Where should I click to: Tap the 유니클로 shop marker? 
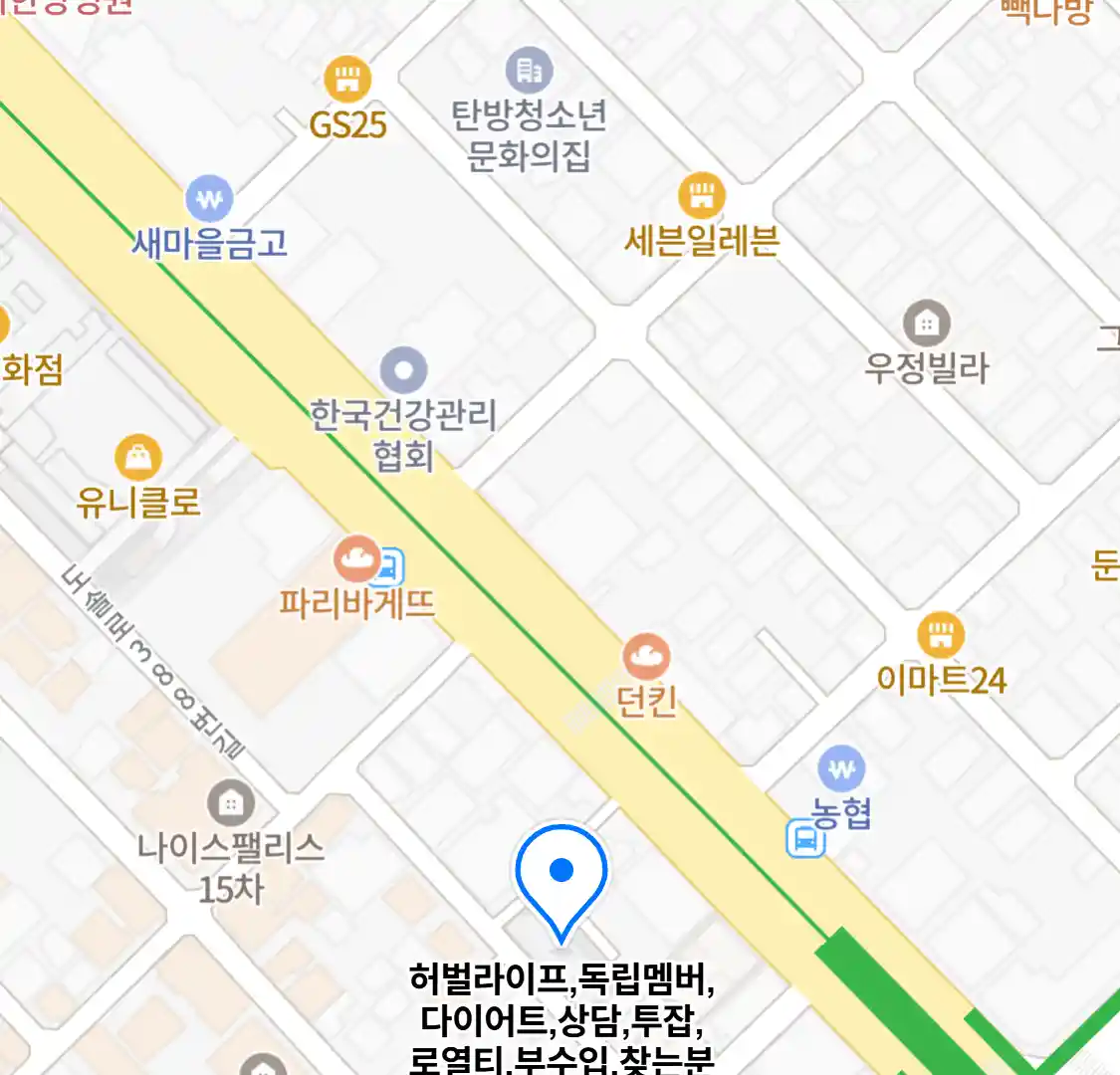click(x=138, y=458)
